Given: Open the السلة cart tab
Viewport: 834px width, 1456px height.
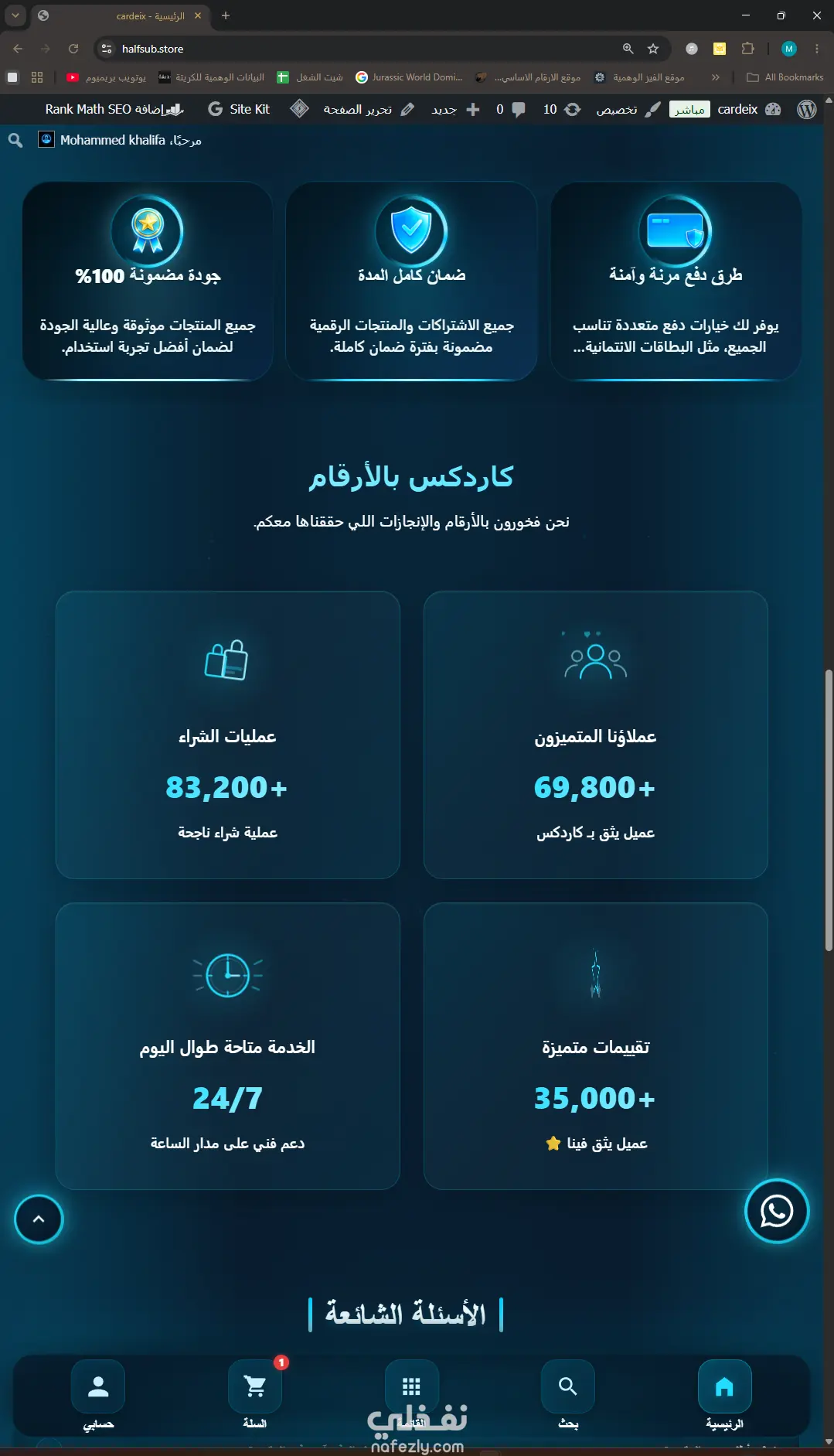Looking at the screenshot, I should 255,1396.
